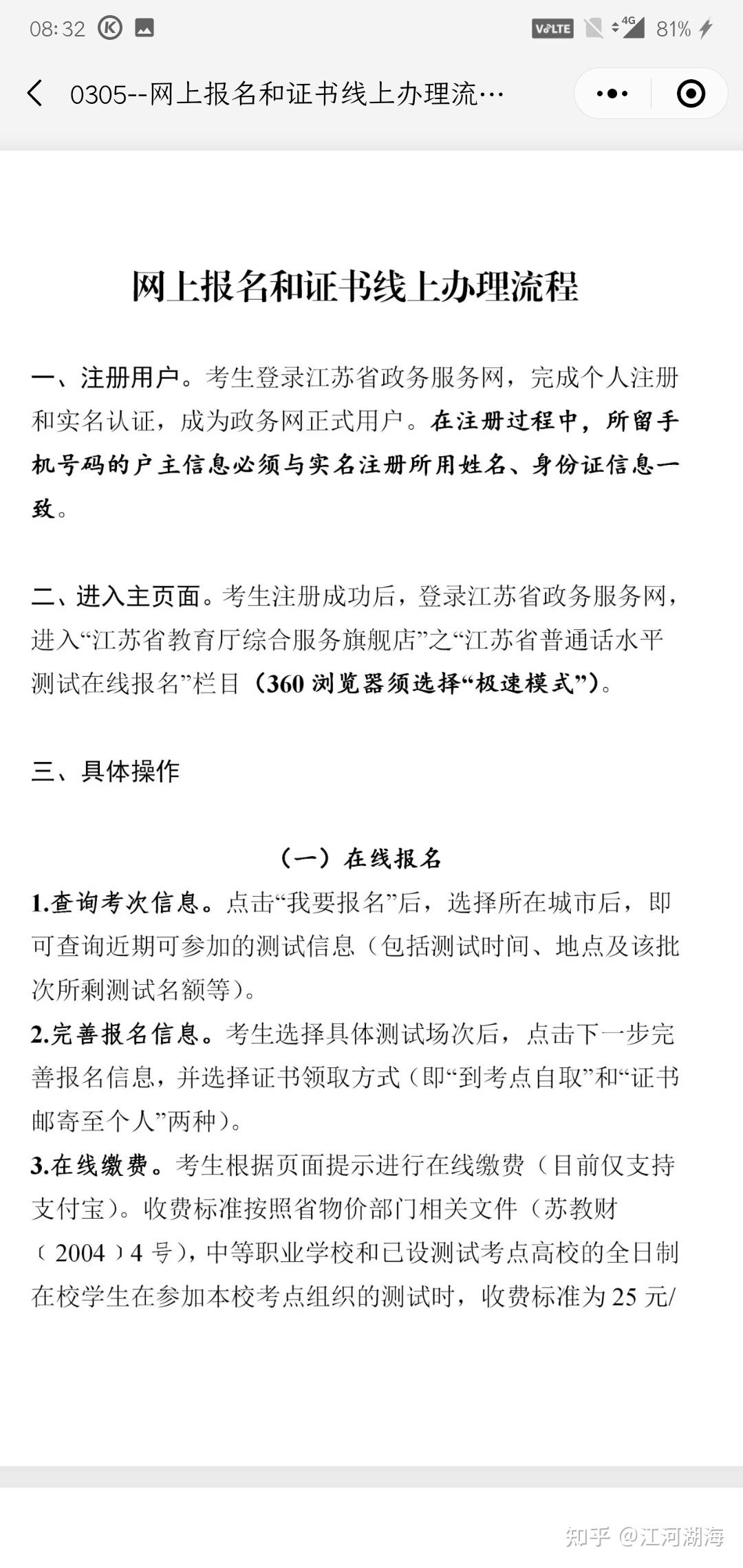The image size is (743, 1568).
Task: Go back using the top-left arrow
Action: tap(34, 94)
